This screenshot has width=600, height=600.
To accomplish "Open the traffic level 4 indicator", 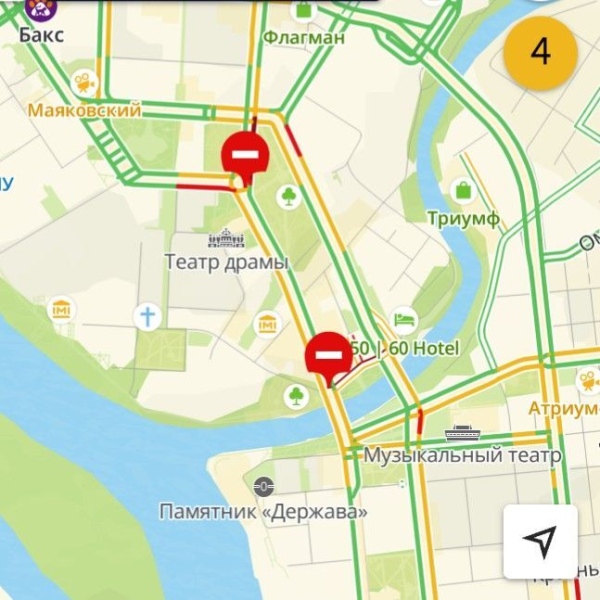I will 540,52.
